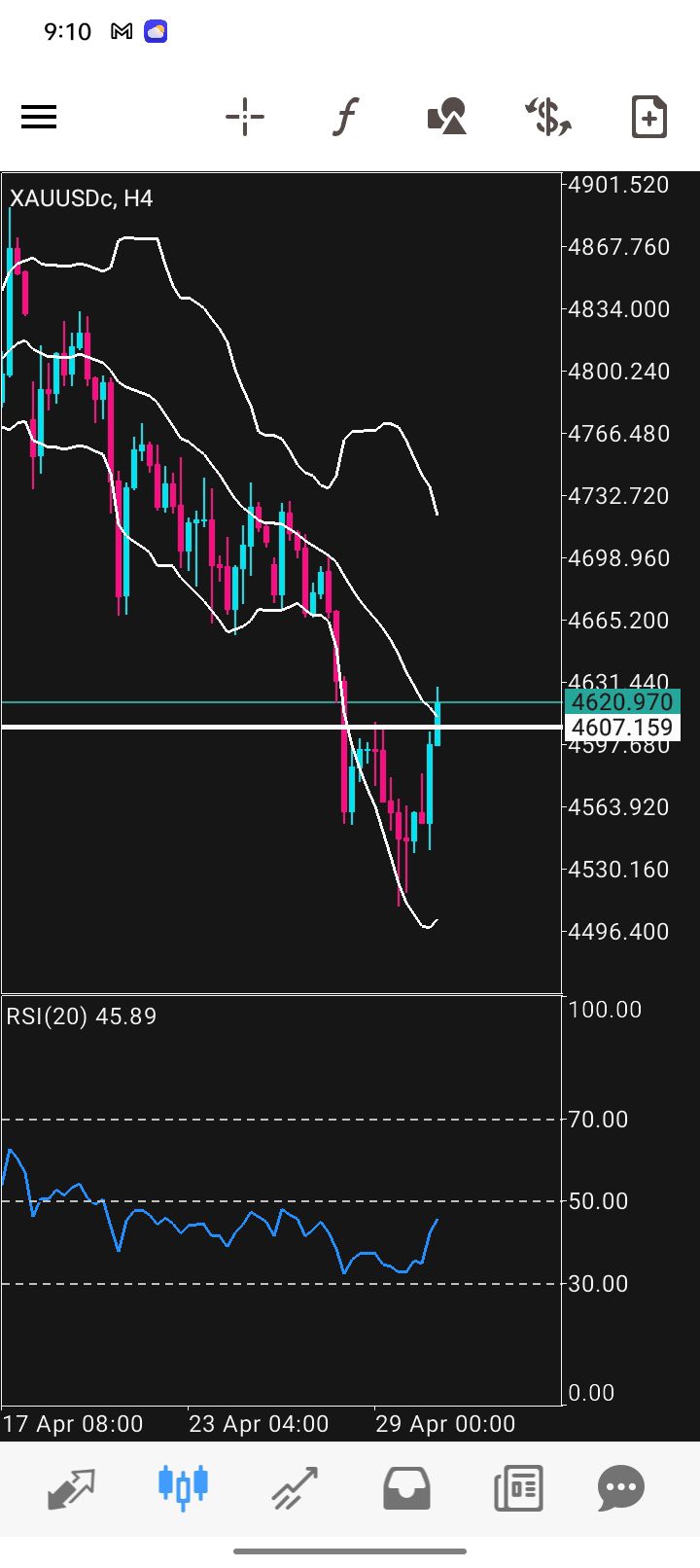Open the hamburger side menu
This screenshot has height=1568, width=700.
[x=39, y=118]
